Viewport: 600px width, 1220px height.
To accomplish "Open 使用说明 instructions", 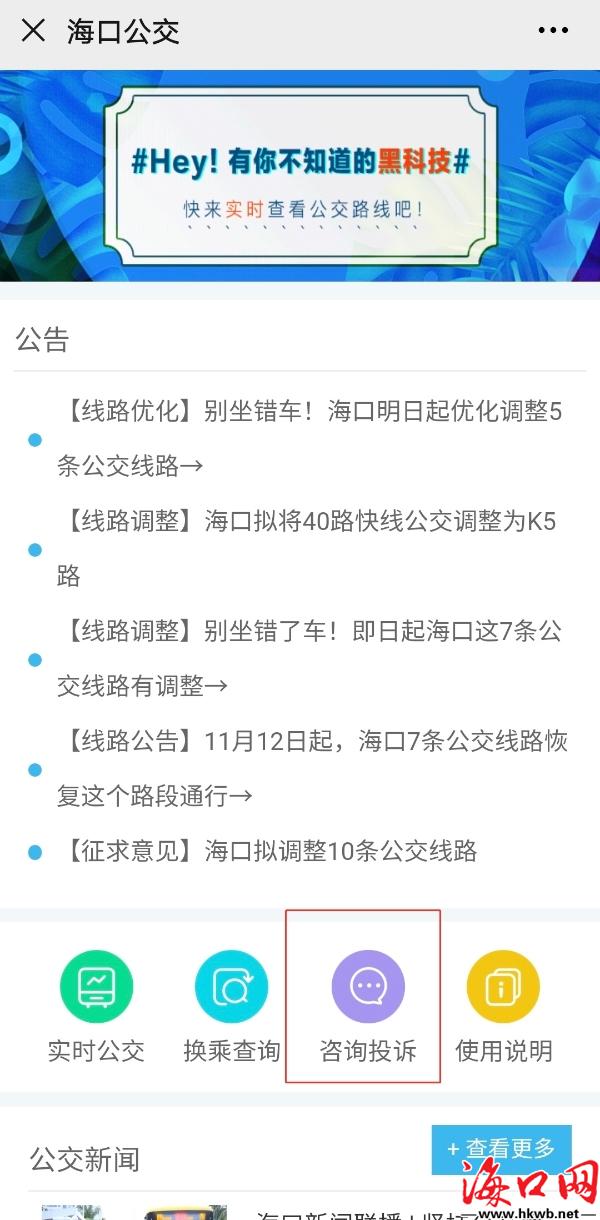I will click(x=503, y=1005).
